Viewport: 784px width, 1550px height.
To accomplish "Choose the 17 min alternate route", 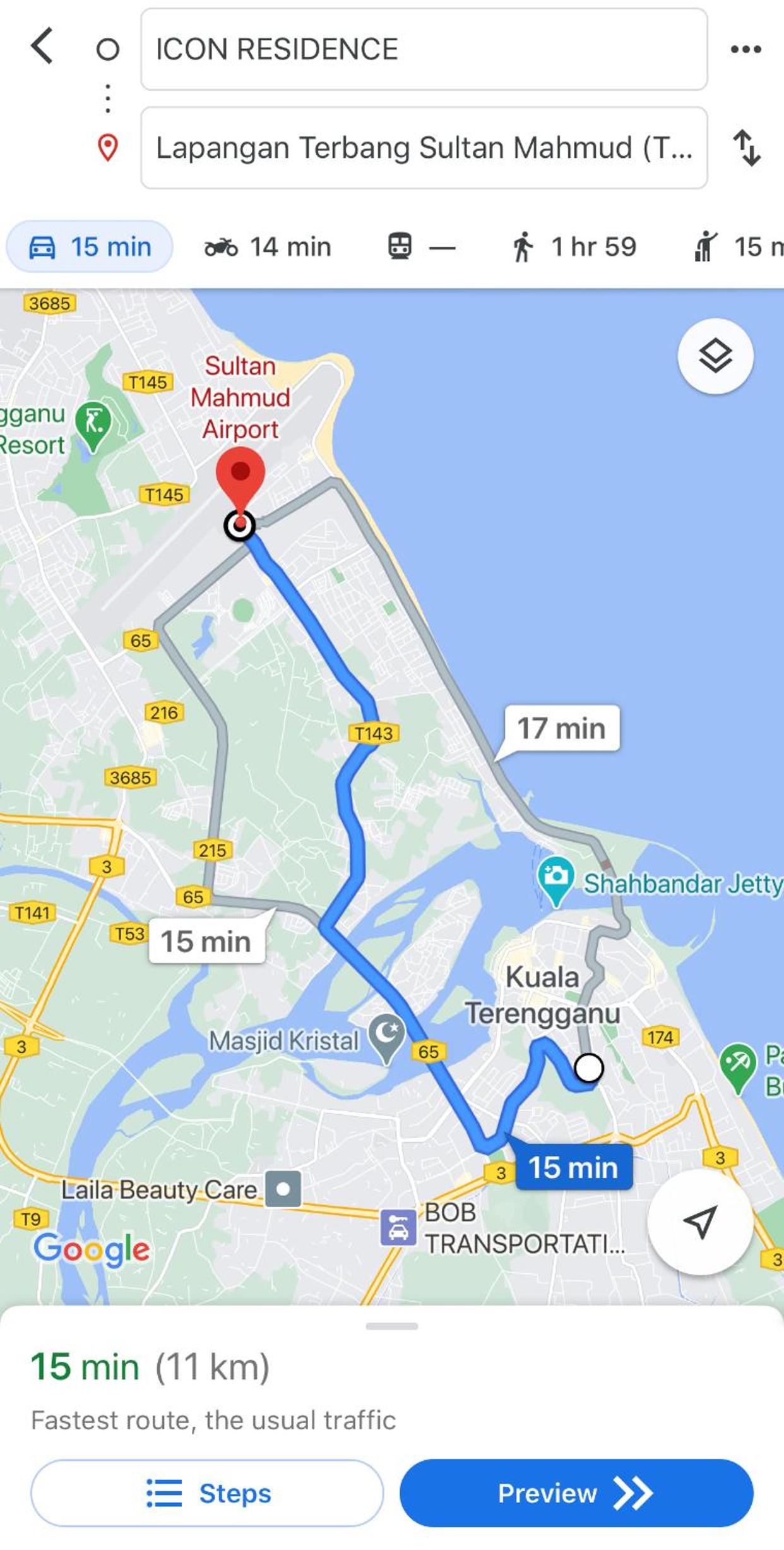I will 561,728.
